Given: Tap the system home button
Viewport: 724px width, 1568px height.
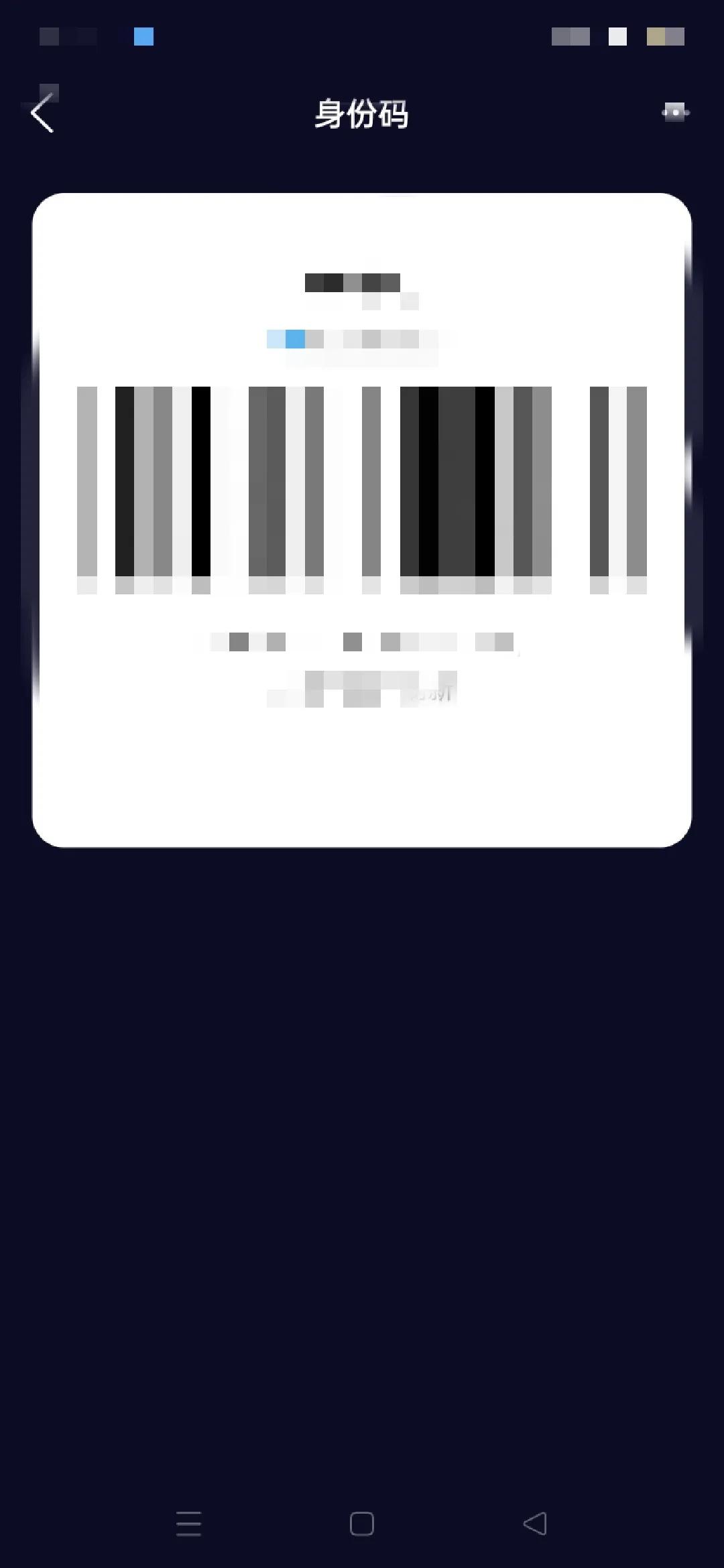Looking at the screenshot, I should (362, 1524).
